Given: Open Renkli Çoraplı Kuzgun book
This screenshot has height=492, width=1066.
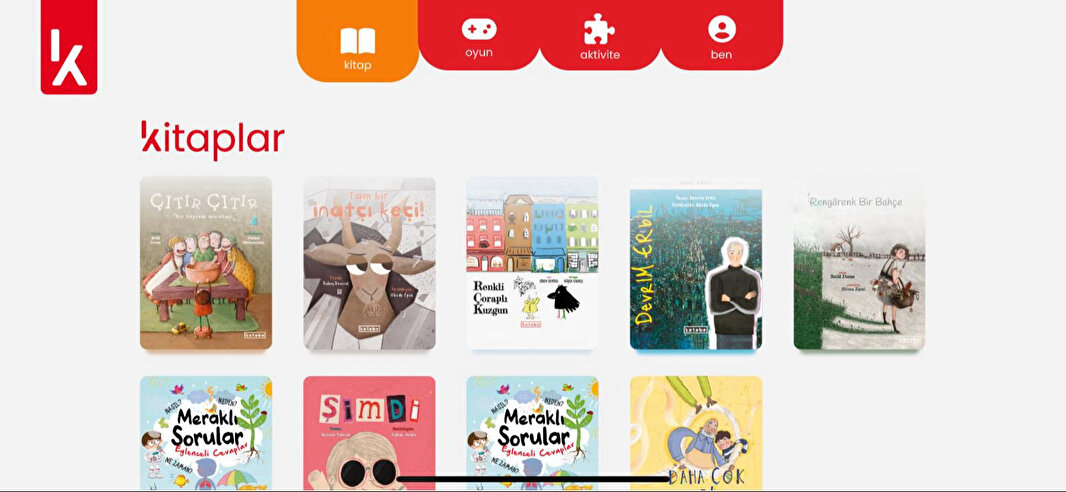Looking at the screenshot, I should point(532,264).
